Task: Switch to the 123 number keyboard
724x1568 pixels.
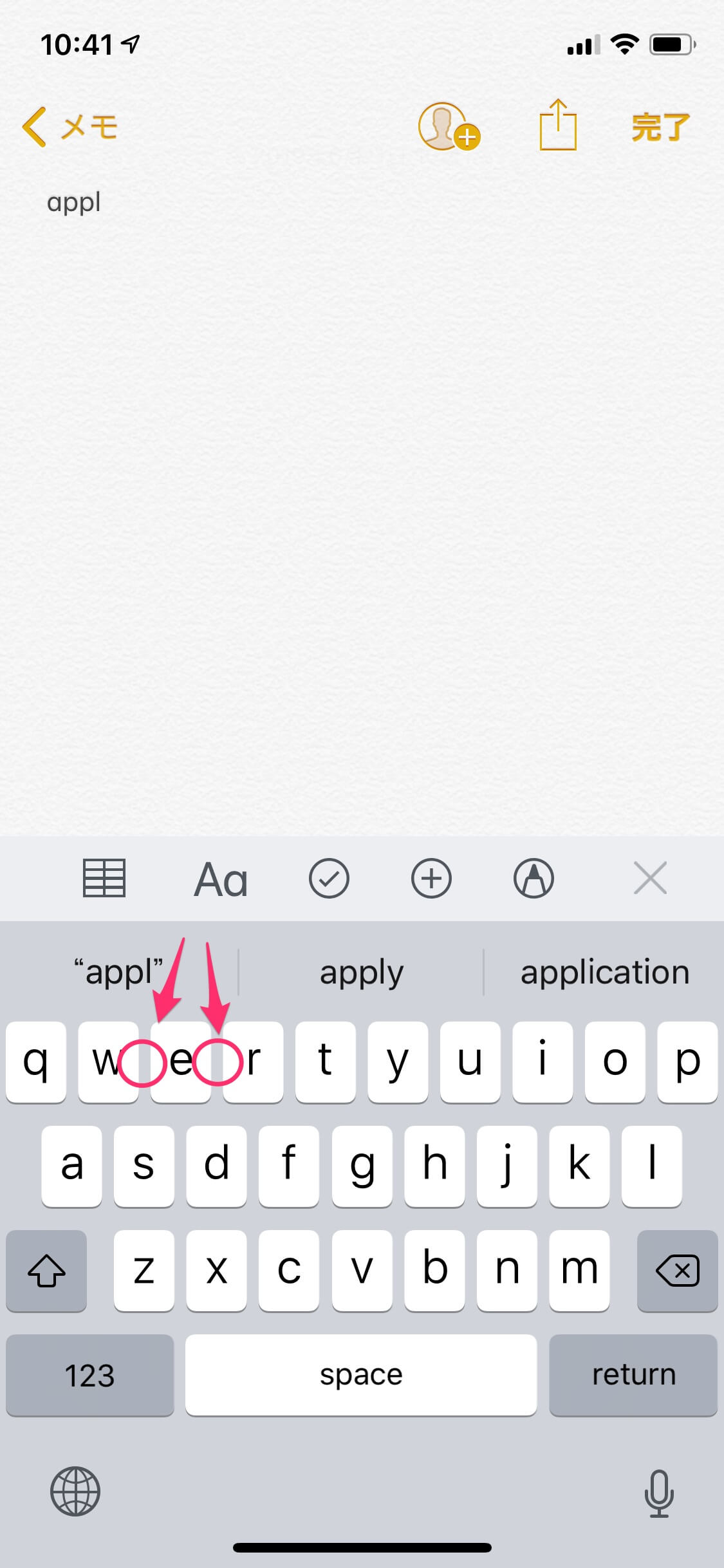Action: click(89, 1375)
